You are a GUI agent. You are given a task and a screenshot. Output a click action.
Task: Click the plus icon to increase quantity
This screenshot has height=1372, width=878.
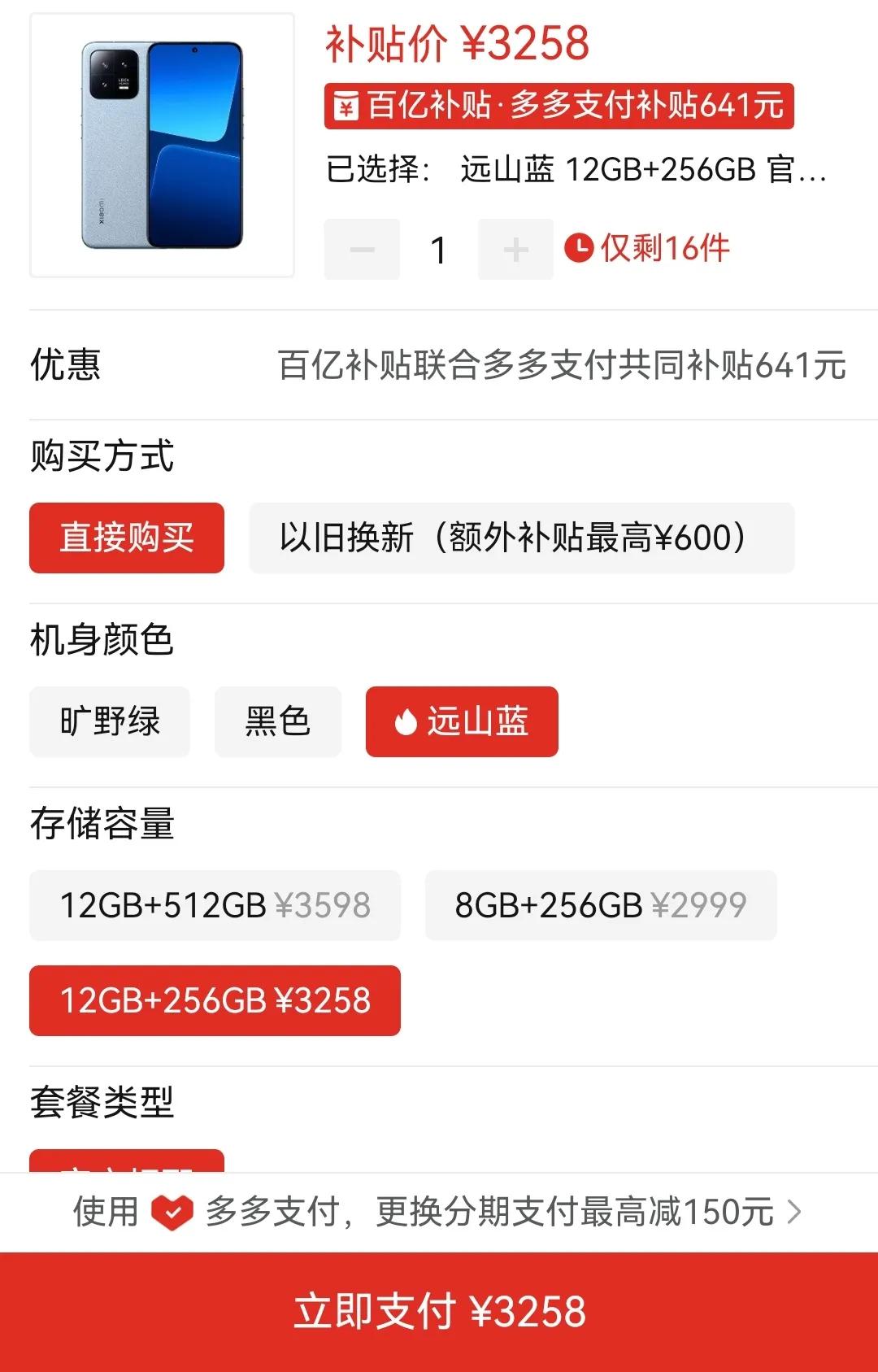point(515,249)
